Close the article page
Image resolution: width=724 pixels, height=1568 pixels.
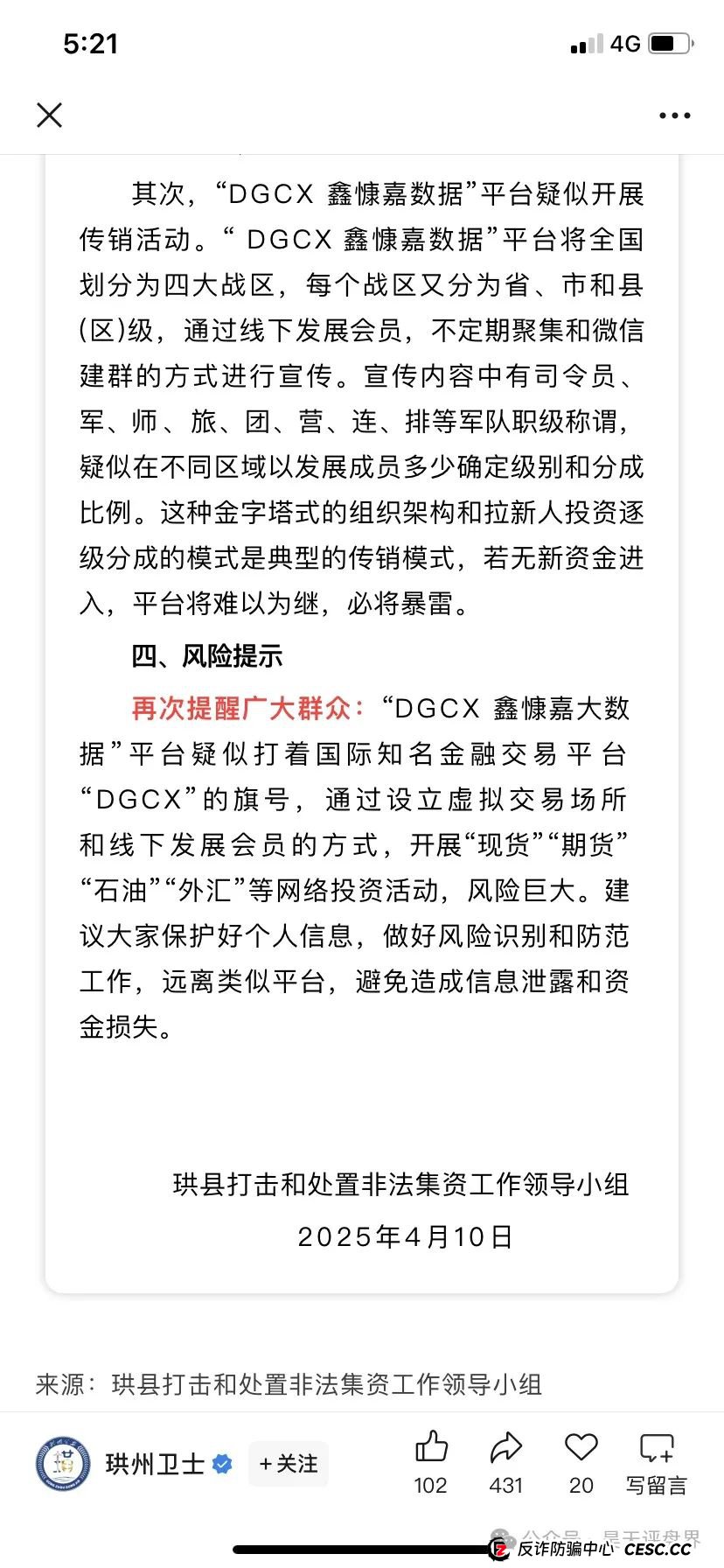point(50,115)
